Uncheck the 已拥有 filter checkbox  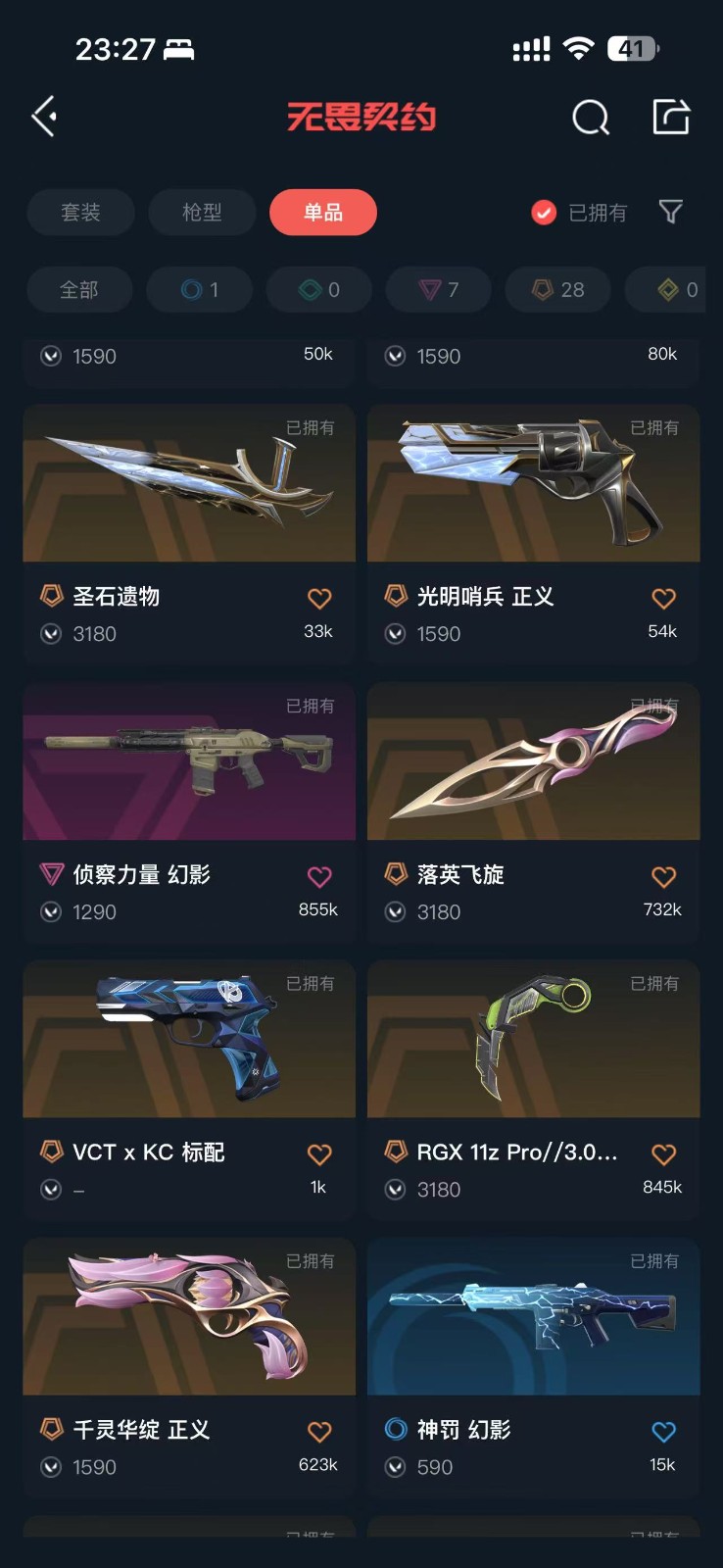click(544, 213)
